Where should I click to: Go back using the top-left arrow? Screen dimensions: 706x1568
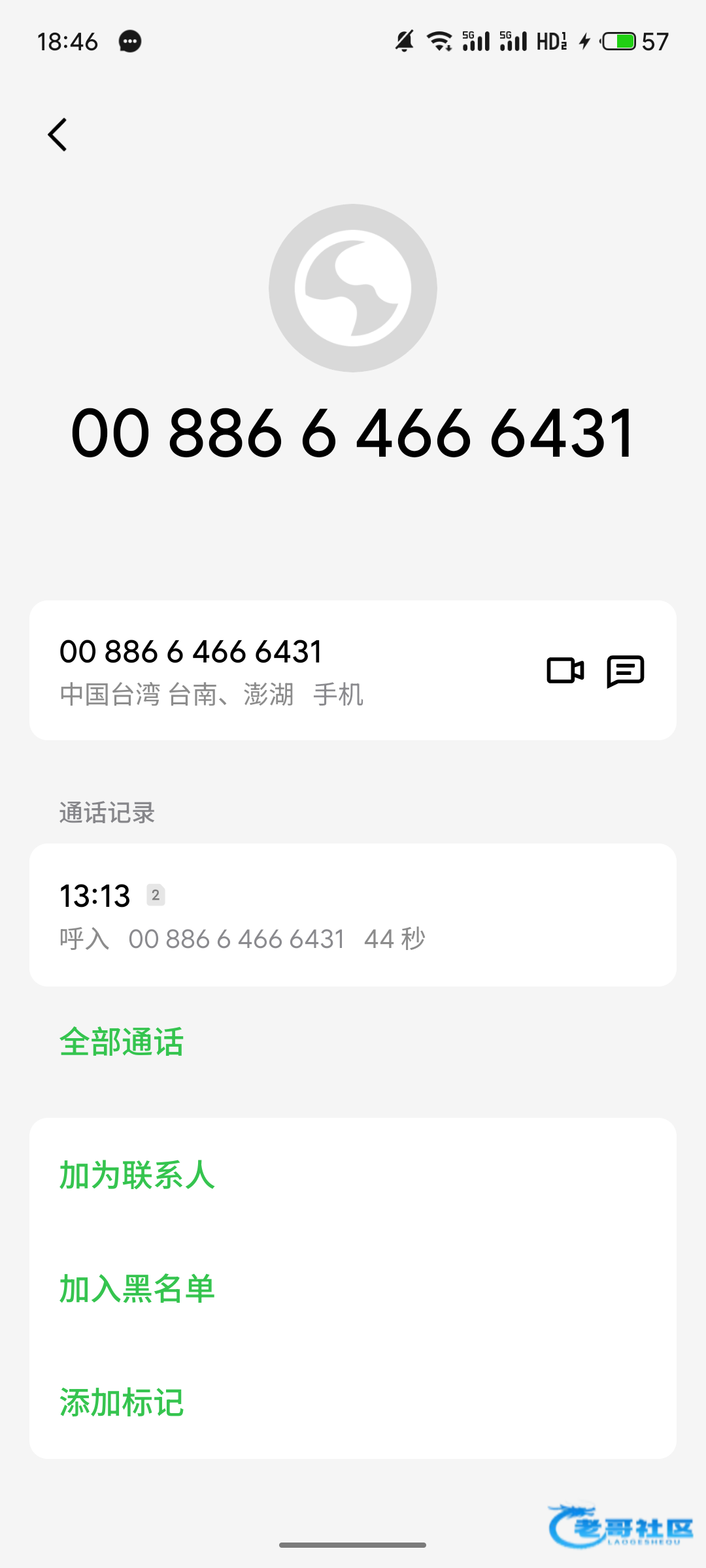pos(58,135)
